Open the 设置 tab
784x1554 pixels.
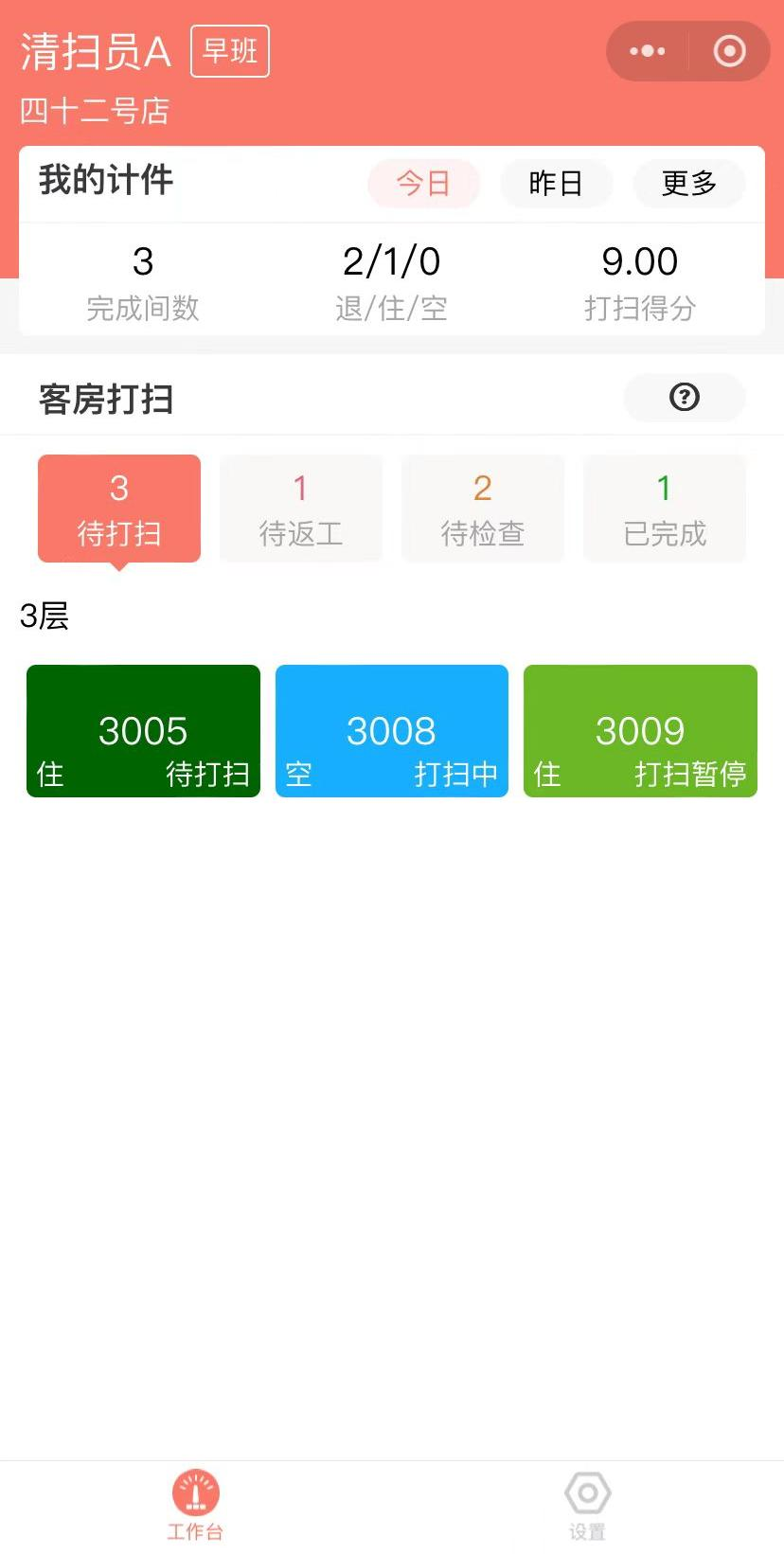588,1507
